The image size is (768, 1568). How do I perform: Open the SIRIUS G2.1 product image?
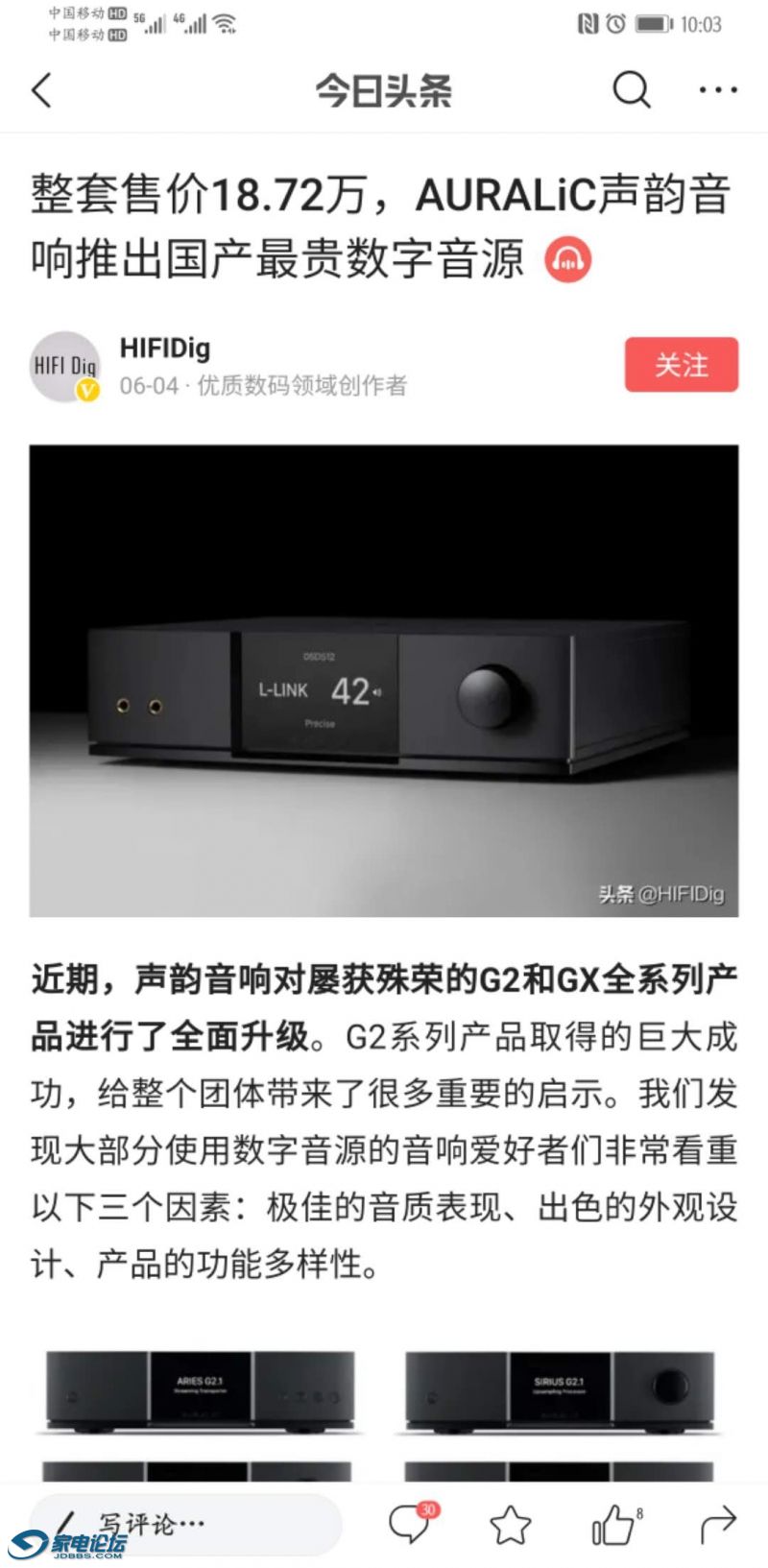click(x=560, y=1391)
